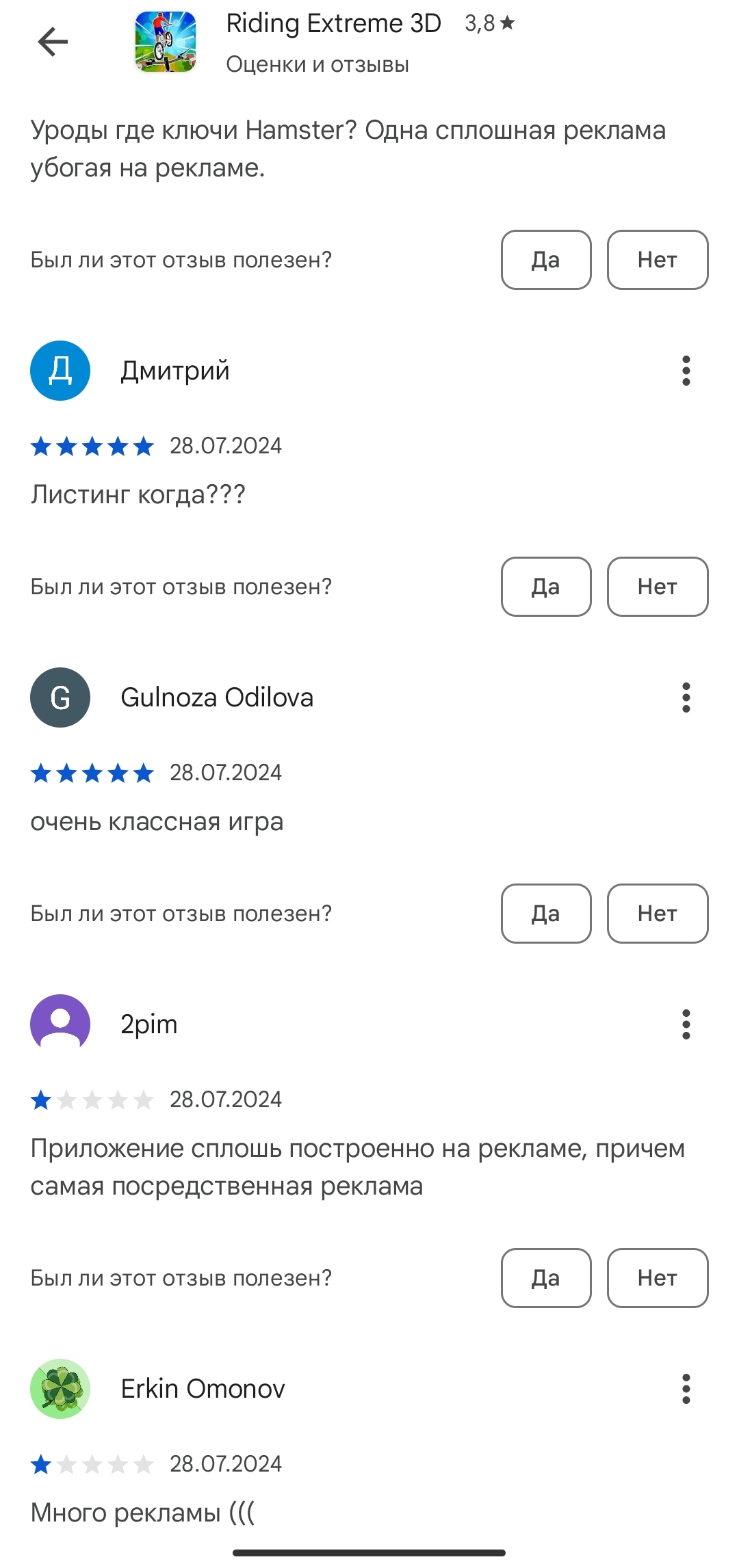Mark the Hamster keys review as unhelpful (Нет)

pos(657,260)
